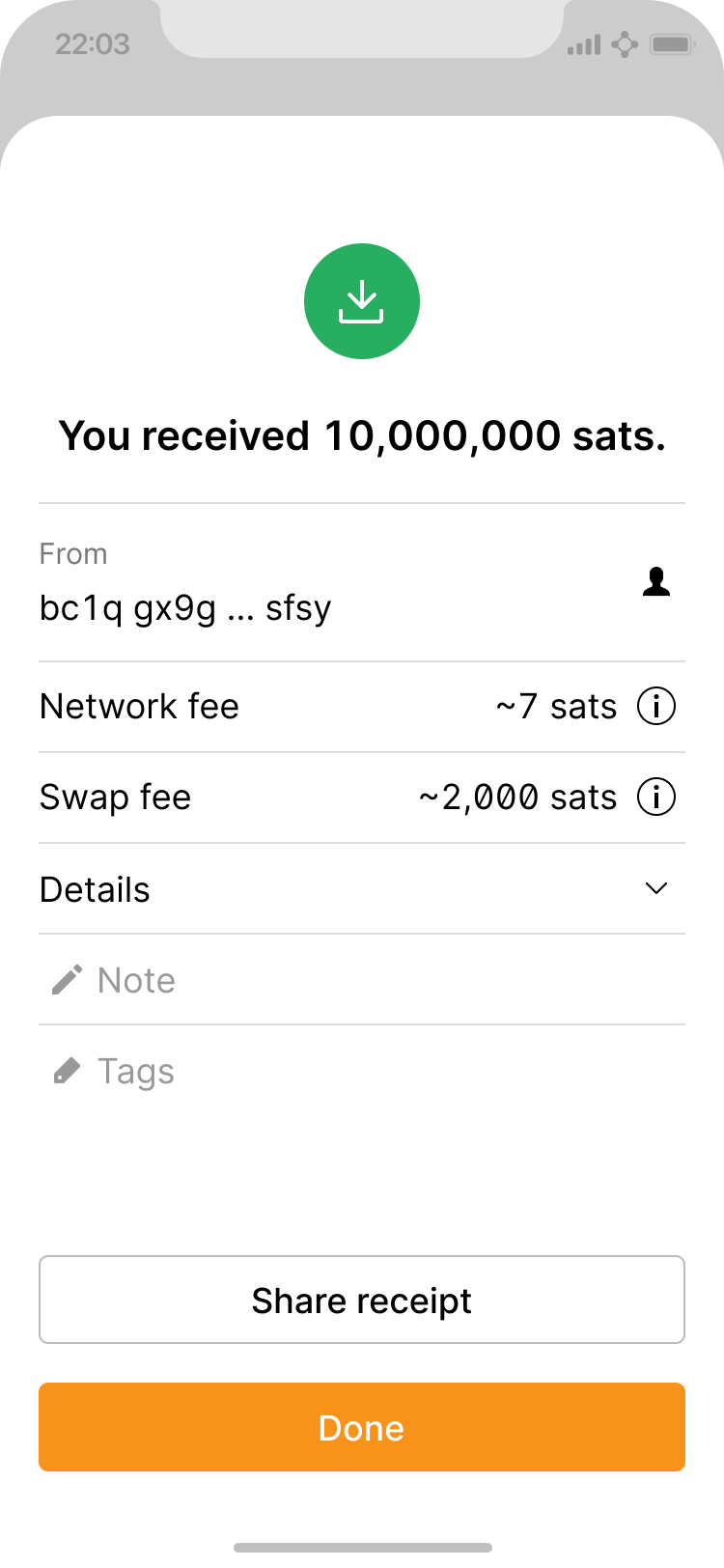Show info about the Swap fee
Viewport: 724px width, 1568px height.
pyautogui.click(x=656, y=798)
